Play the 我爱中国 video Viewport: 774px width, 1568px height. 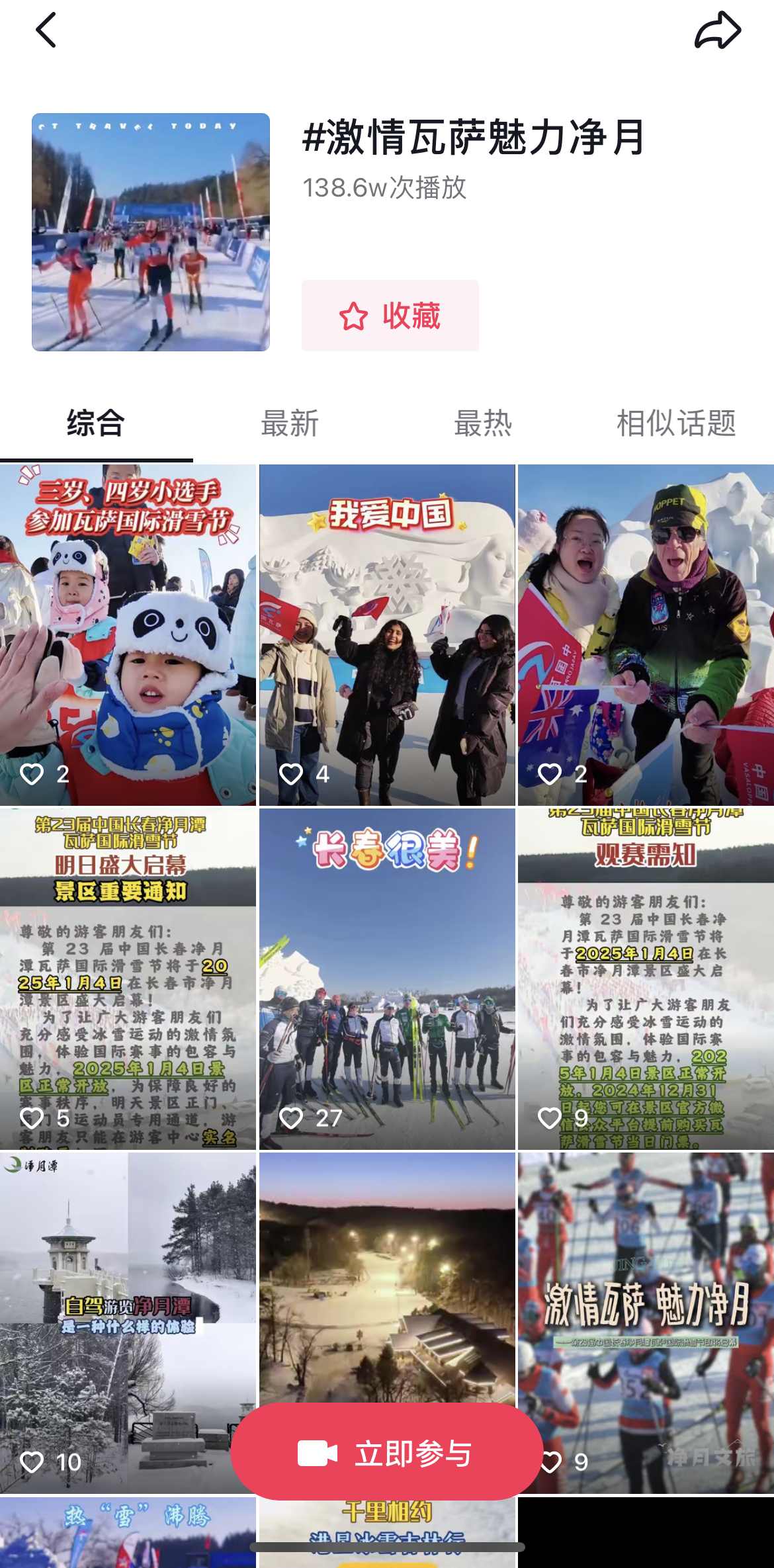[x=387, y=635]
